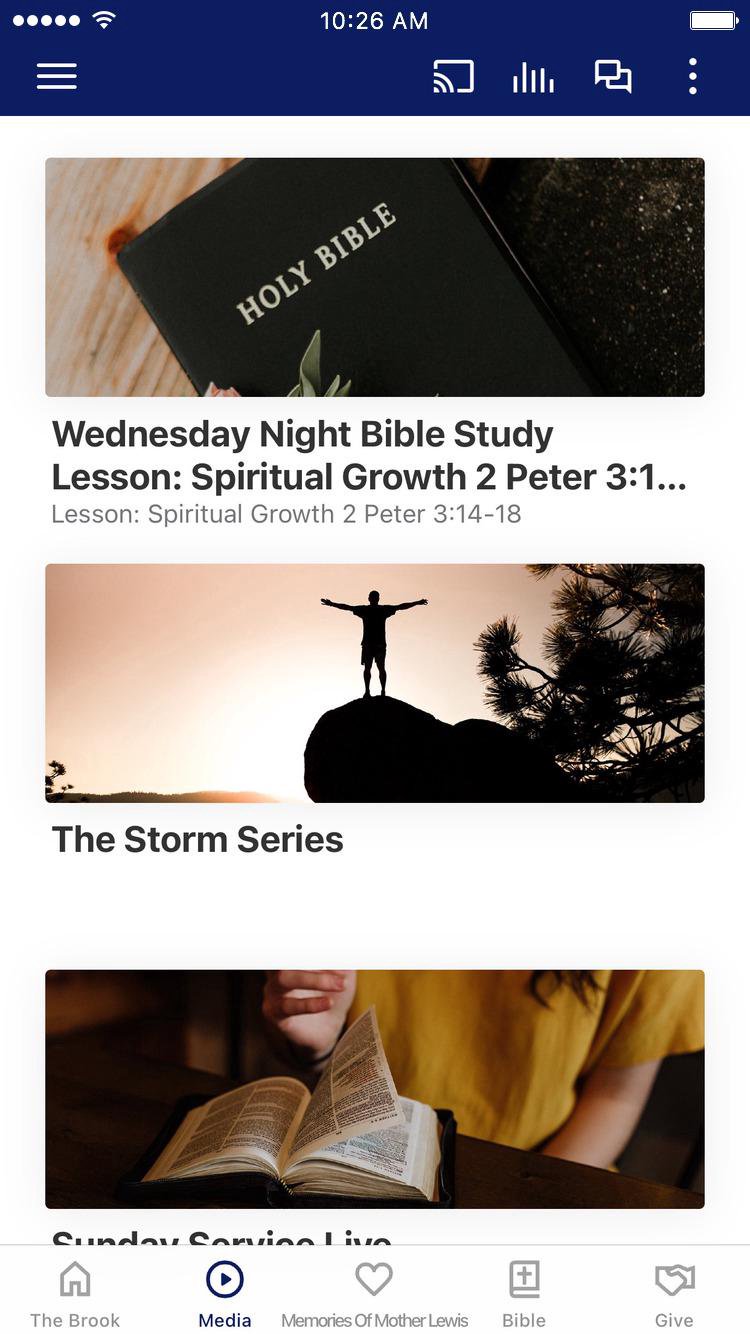This screenshot has height=1334, width=750.
Task: Open the chat messages icon
Action: (x=613, y=77)
